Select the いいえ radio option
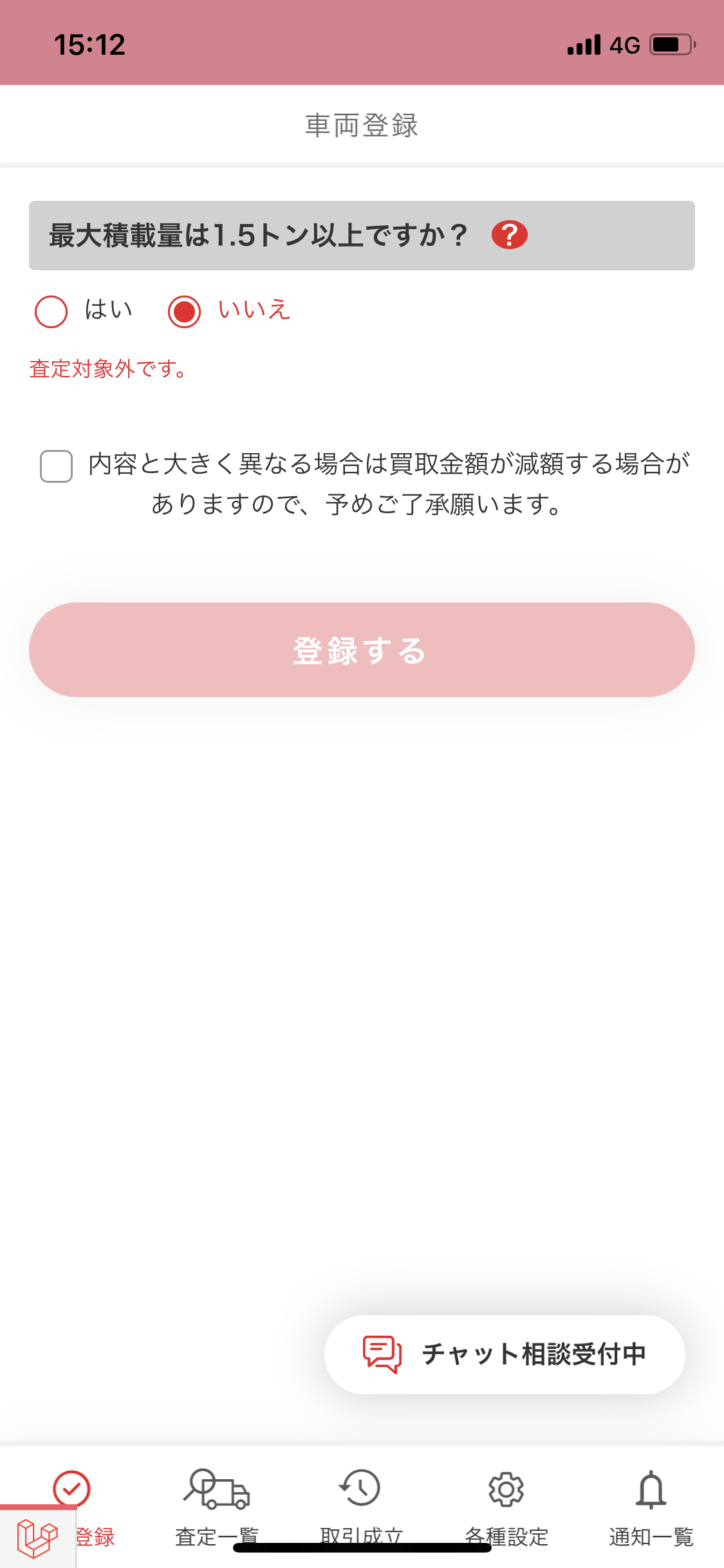 tap(185, 312)
